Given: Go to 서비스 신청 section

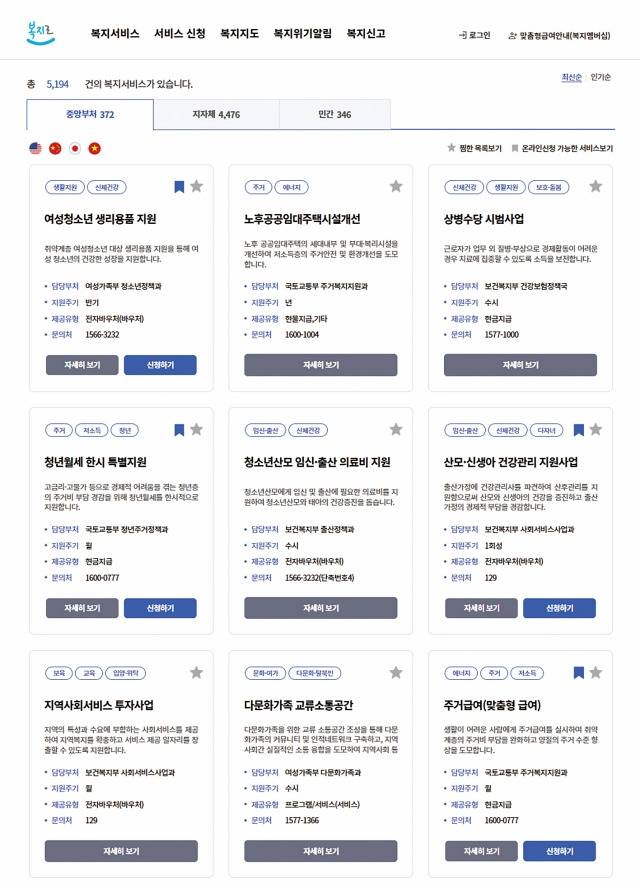Looking at the screenshot, I should click(x=180, y=33).
